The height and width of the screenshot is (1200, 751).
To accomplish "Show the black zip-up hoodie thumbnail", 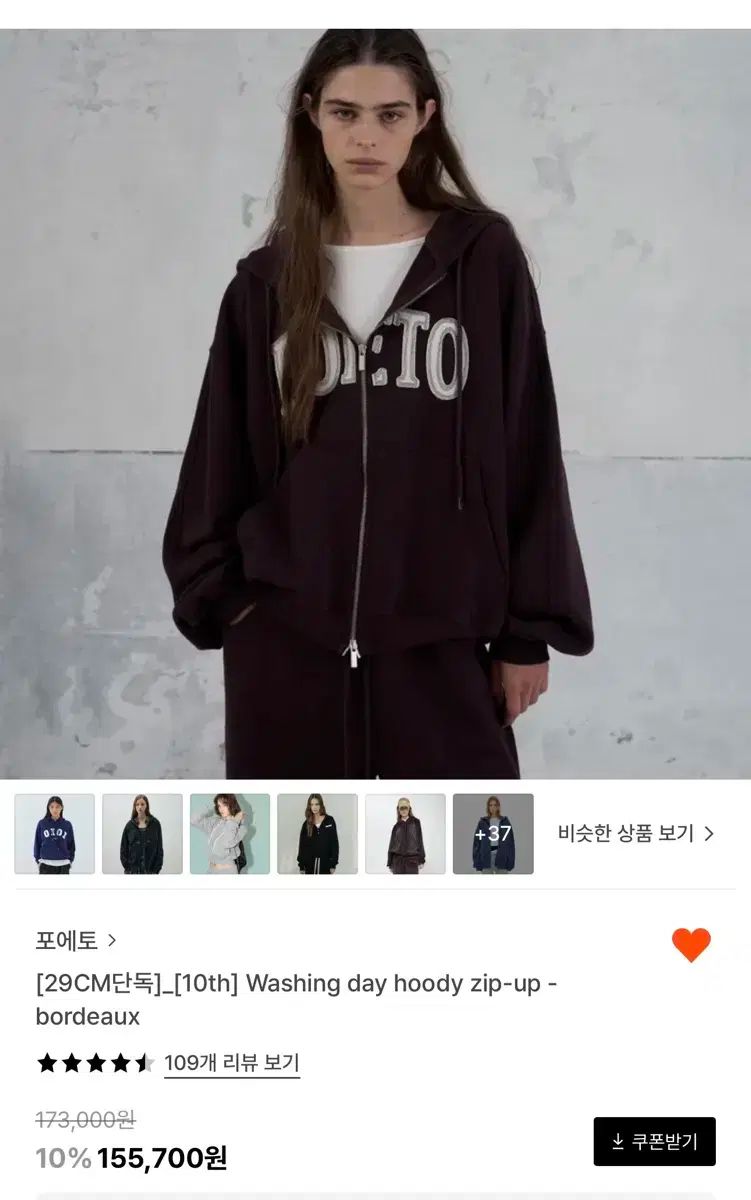I will [x=317, y=834].
